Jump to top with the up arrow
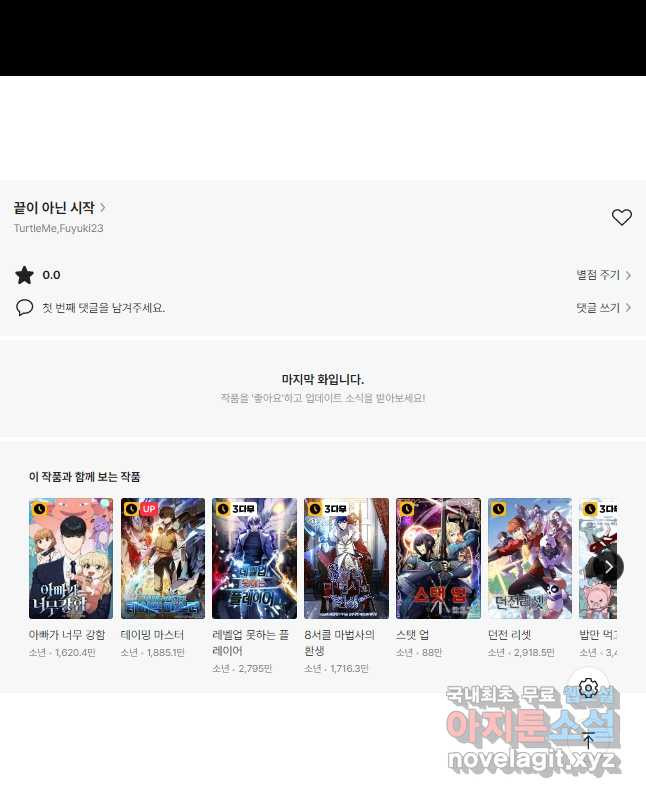This screenshot has width=646, height=798. click(588, 741)
